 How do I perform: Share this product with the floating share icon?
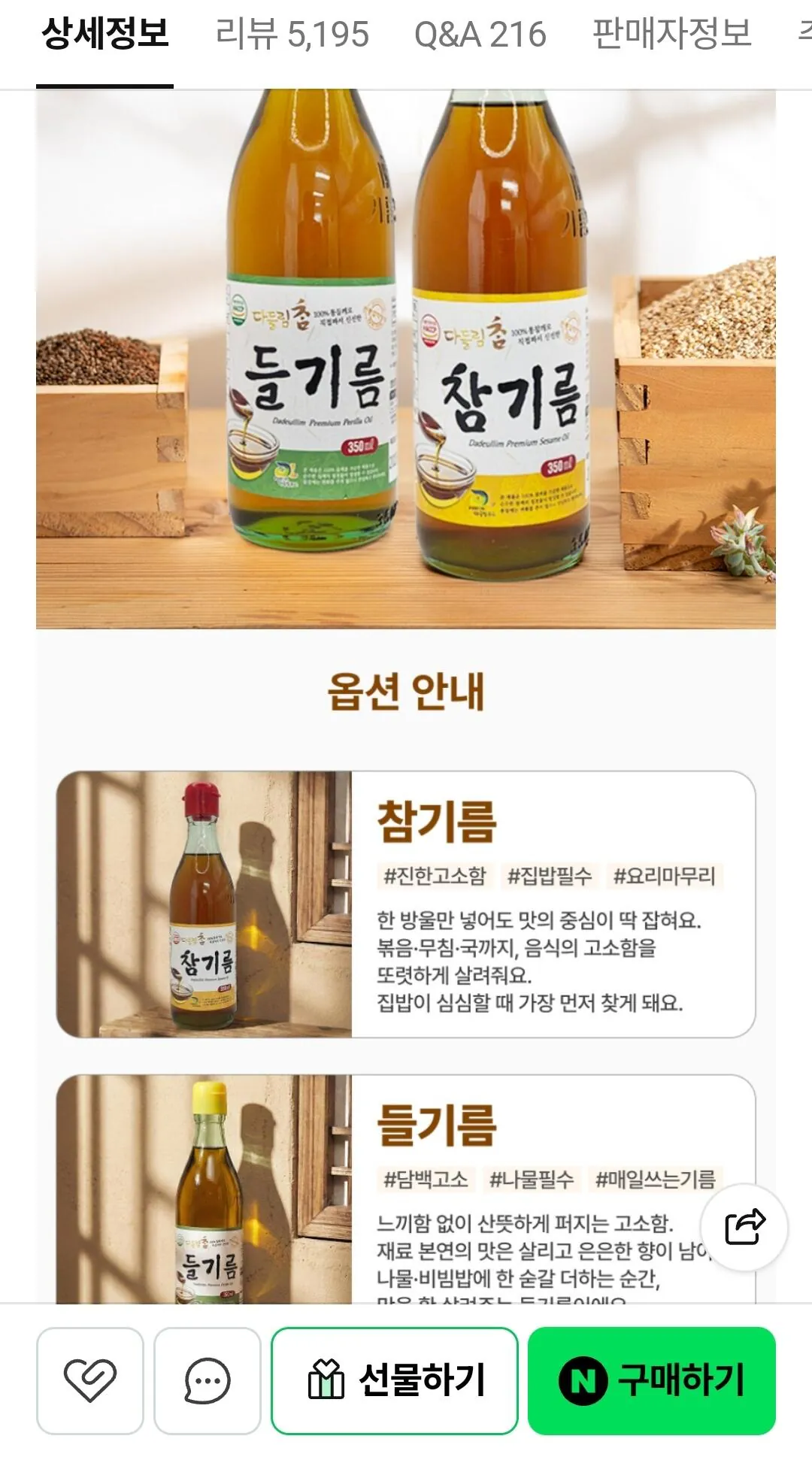point(744,1228)
